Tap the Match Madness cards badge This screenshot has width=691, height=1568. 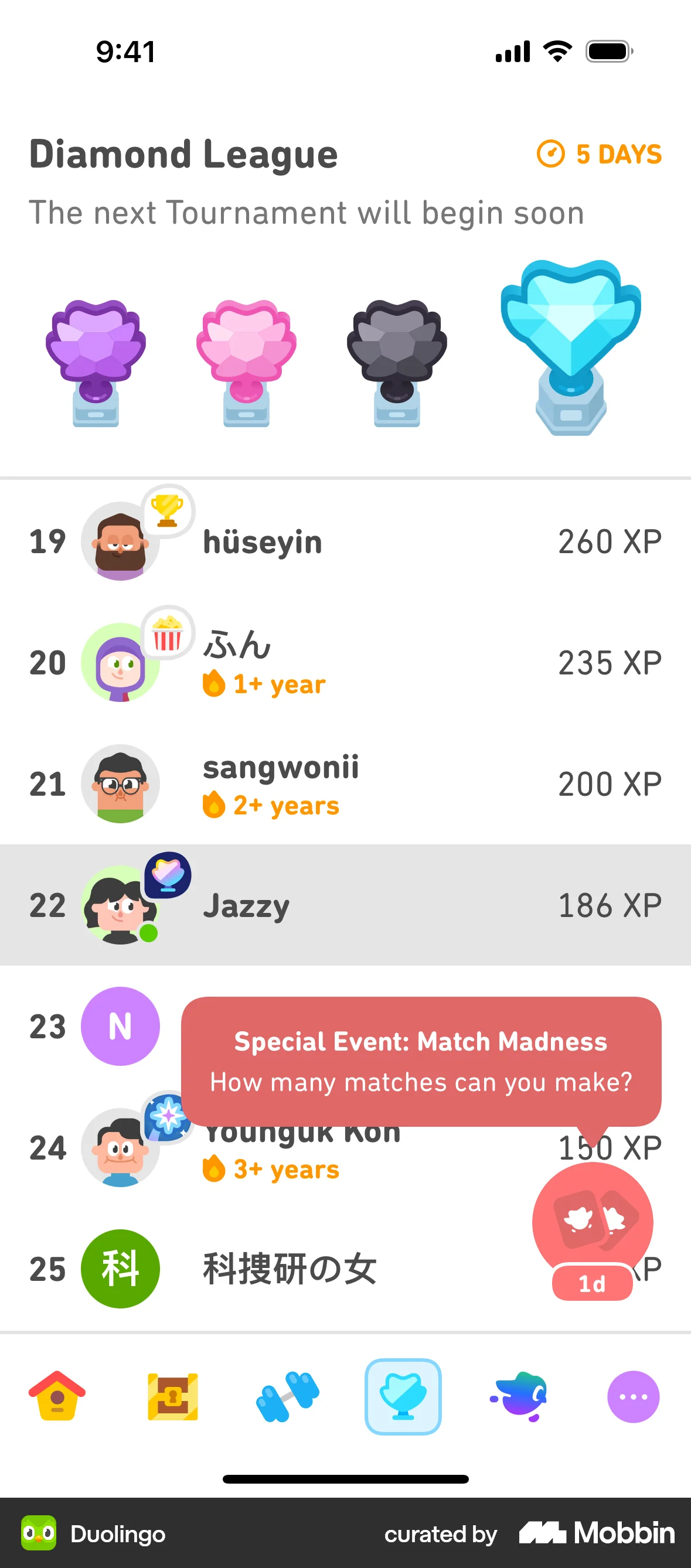[593, 1221]
